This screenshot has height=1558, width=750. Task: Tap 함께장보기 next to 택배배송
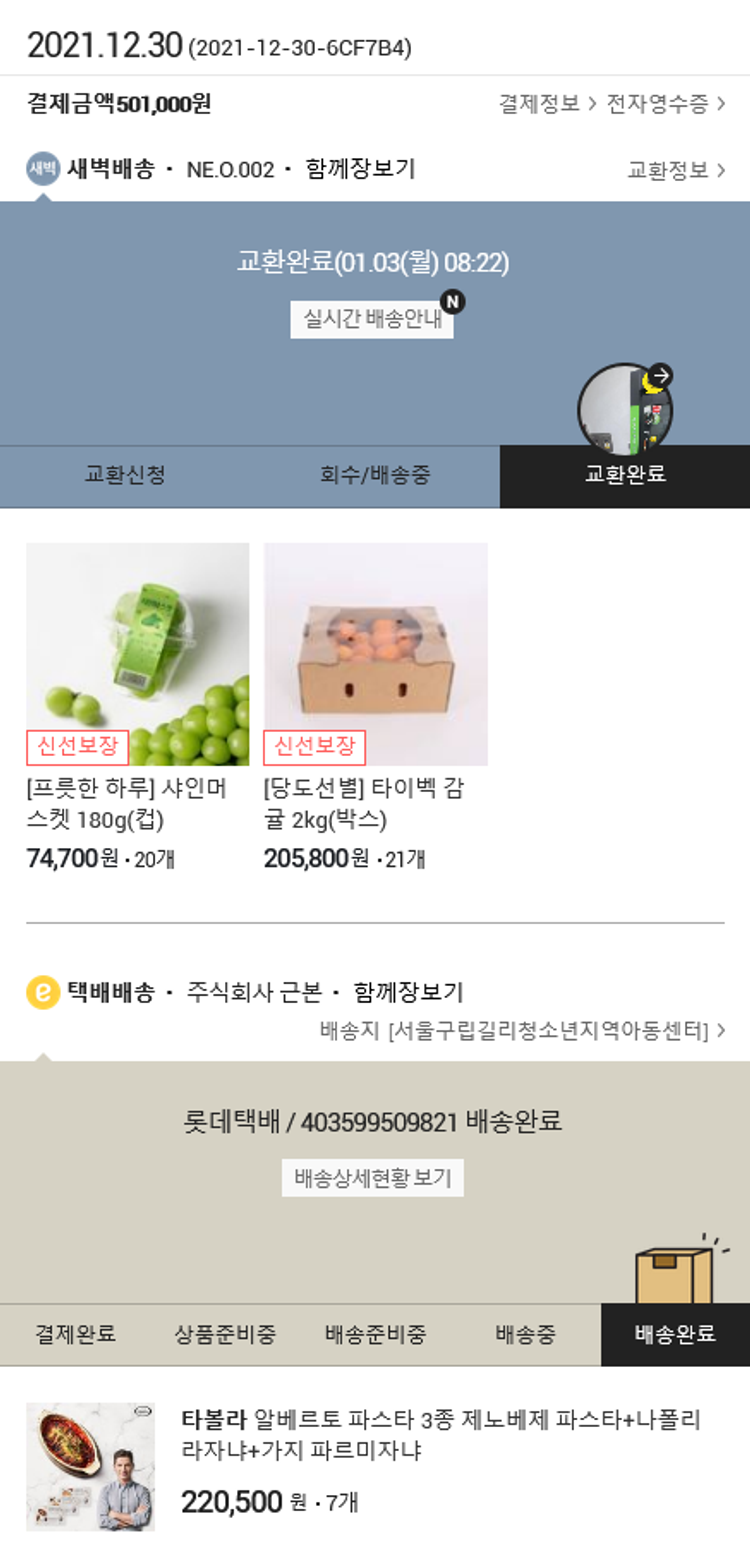[x=408, y=993]
